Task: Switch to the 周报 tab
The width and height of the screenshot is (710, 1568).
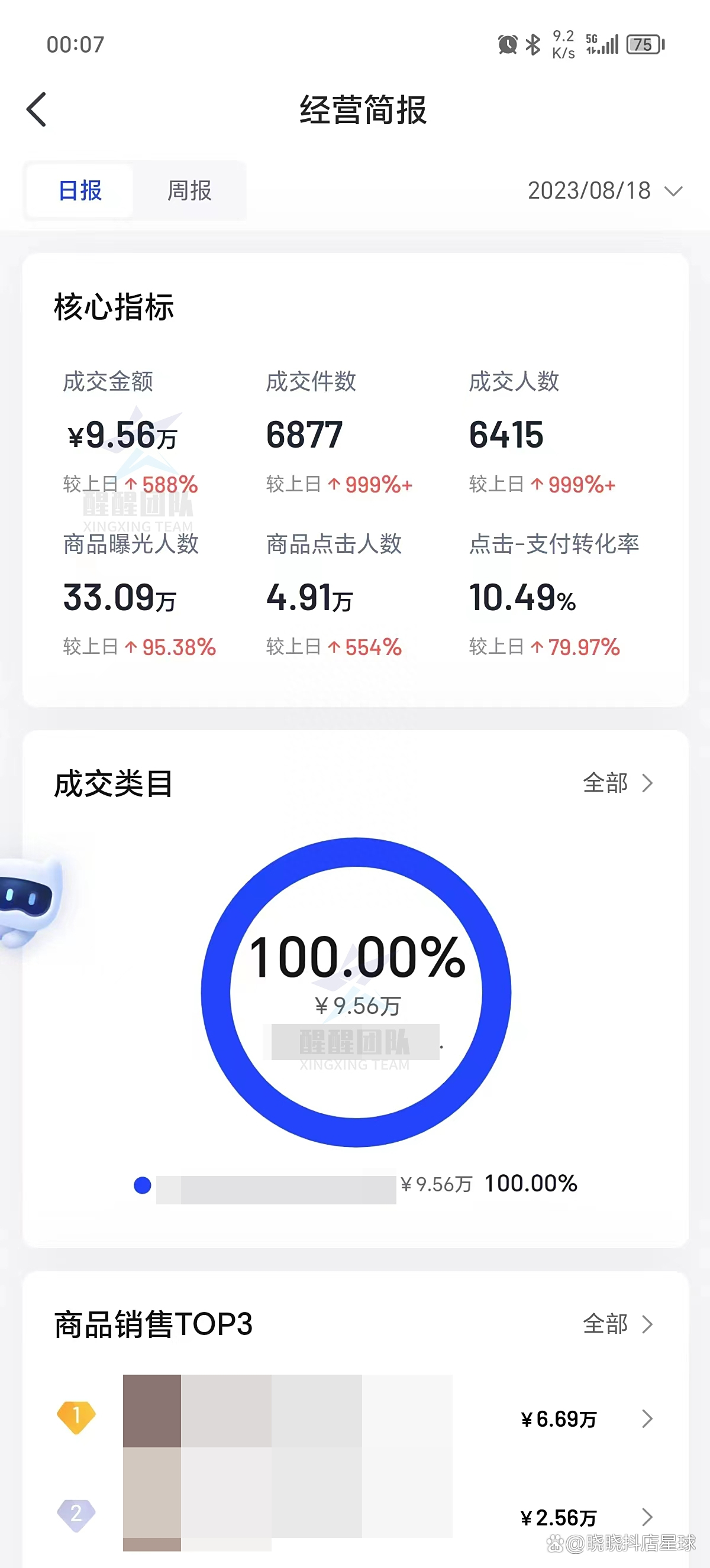Action: (x=189, y=191)
